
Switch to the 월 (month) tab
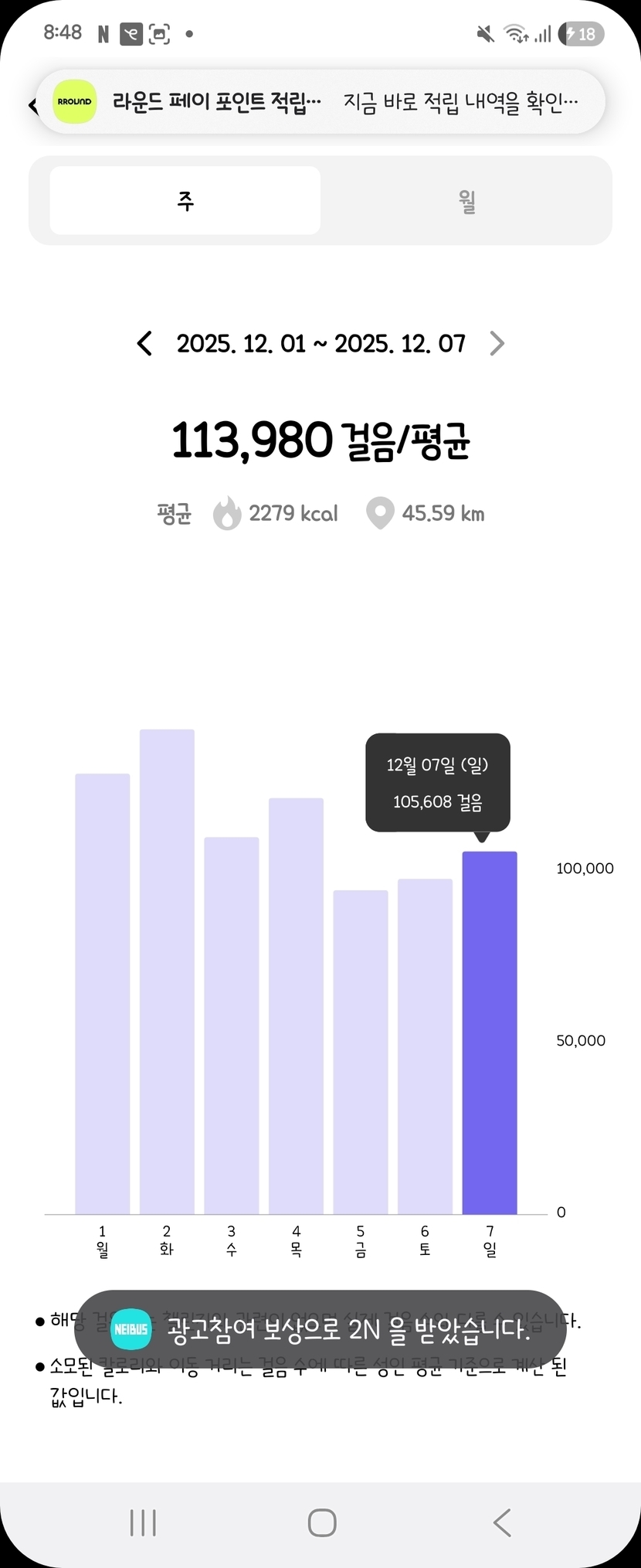point(466,201)
